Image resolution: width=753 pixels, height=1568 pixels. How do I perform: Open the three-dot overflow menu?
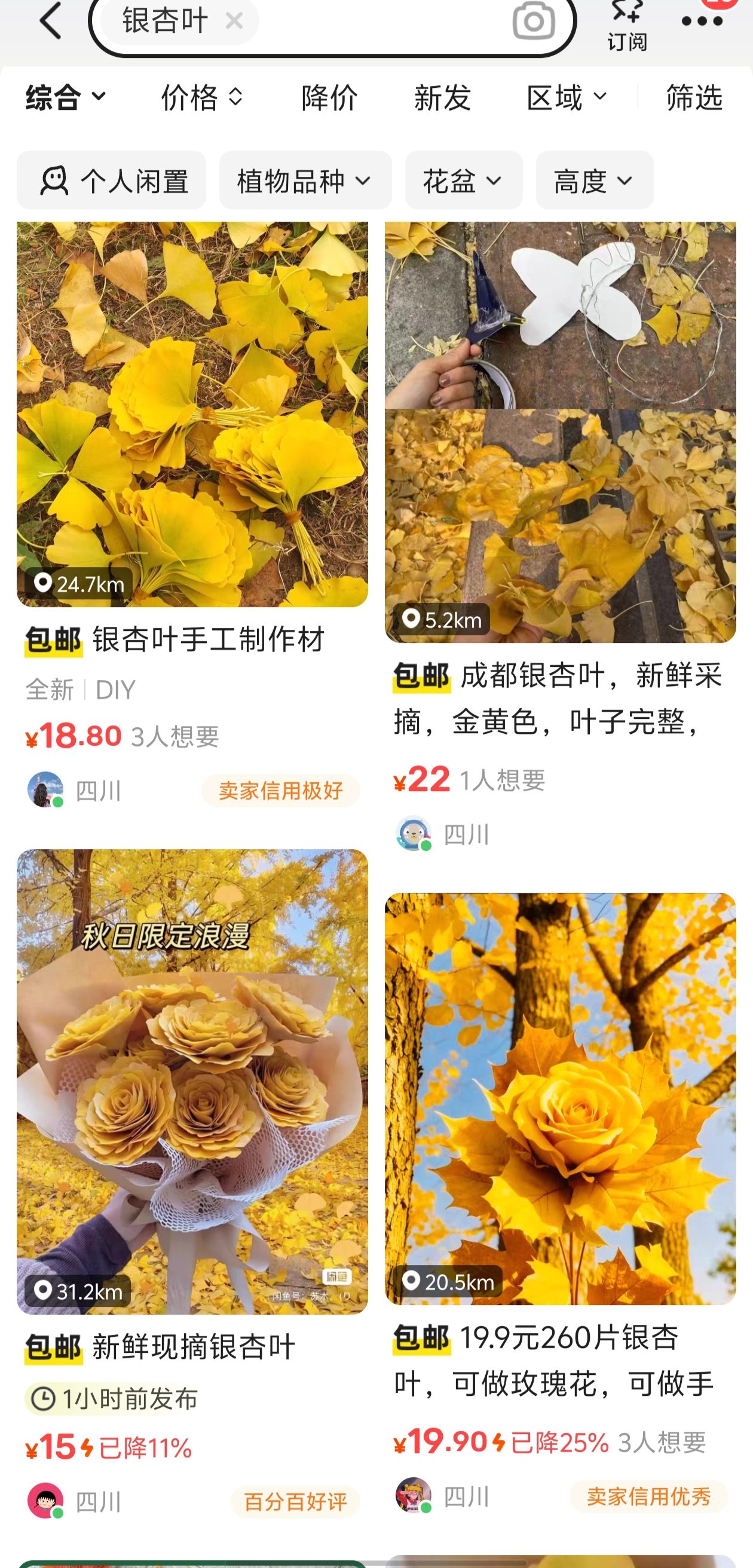[701, 22]
